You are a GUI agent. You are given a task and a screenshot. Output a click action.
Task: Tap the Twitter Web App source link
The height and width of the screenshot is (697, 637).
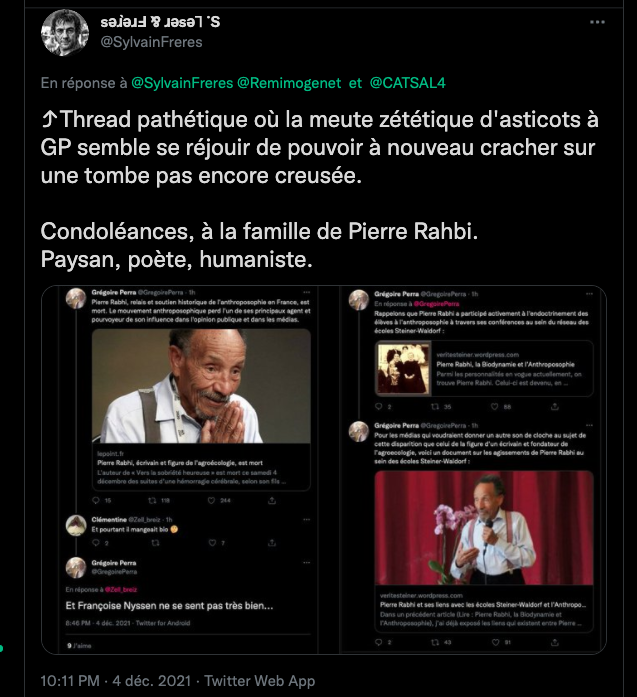(x=259, y=681)
